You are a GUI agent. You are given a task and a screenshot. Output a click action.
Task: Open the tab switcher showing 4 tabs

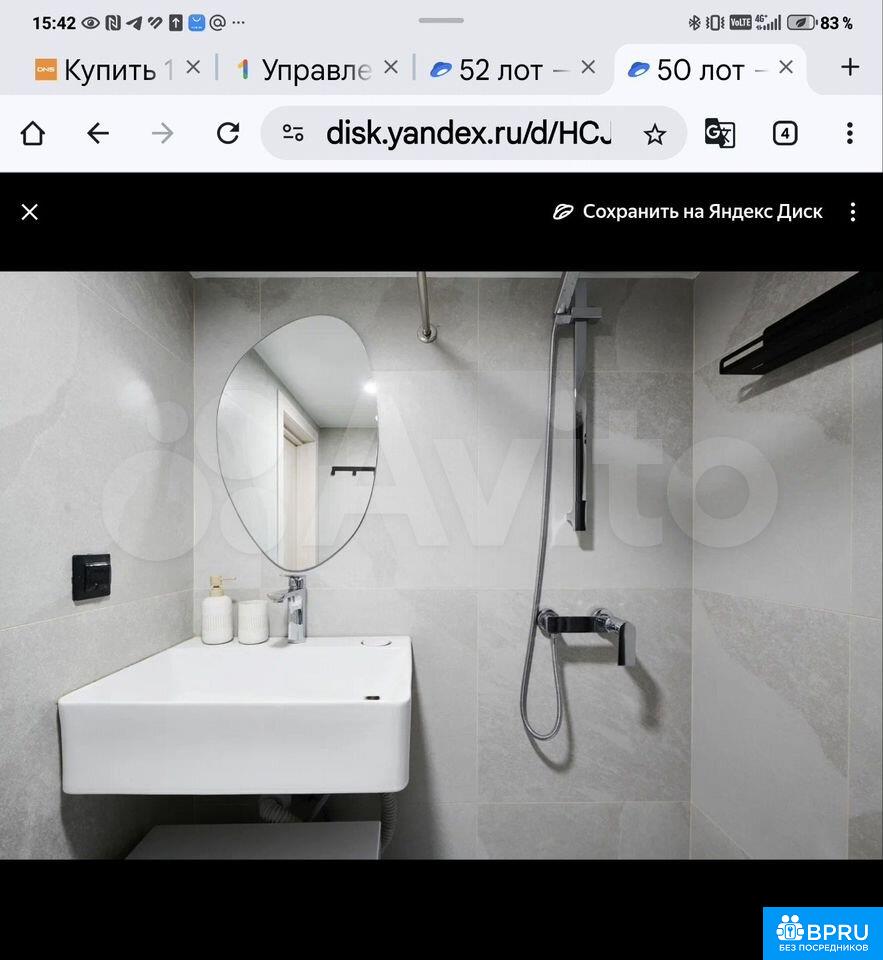tap(785, 133)
